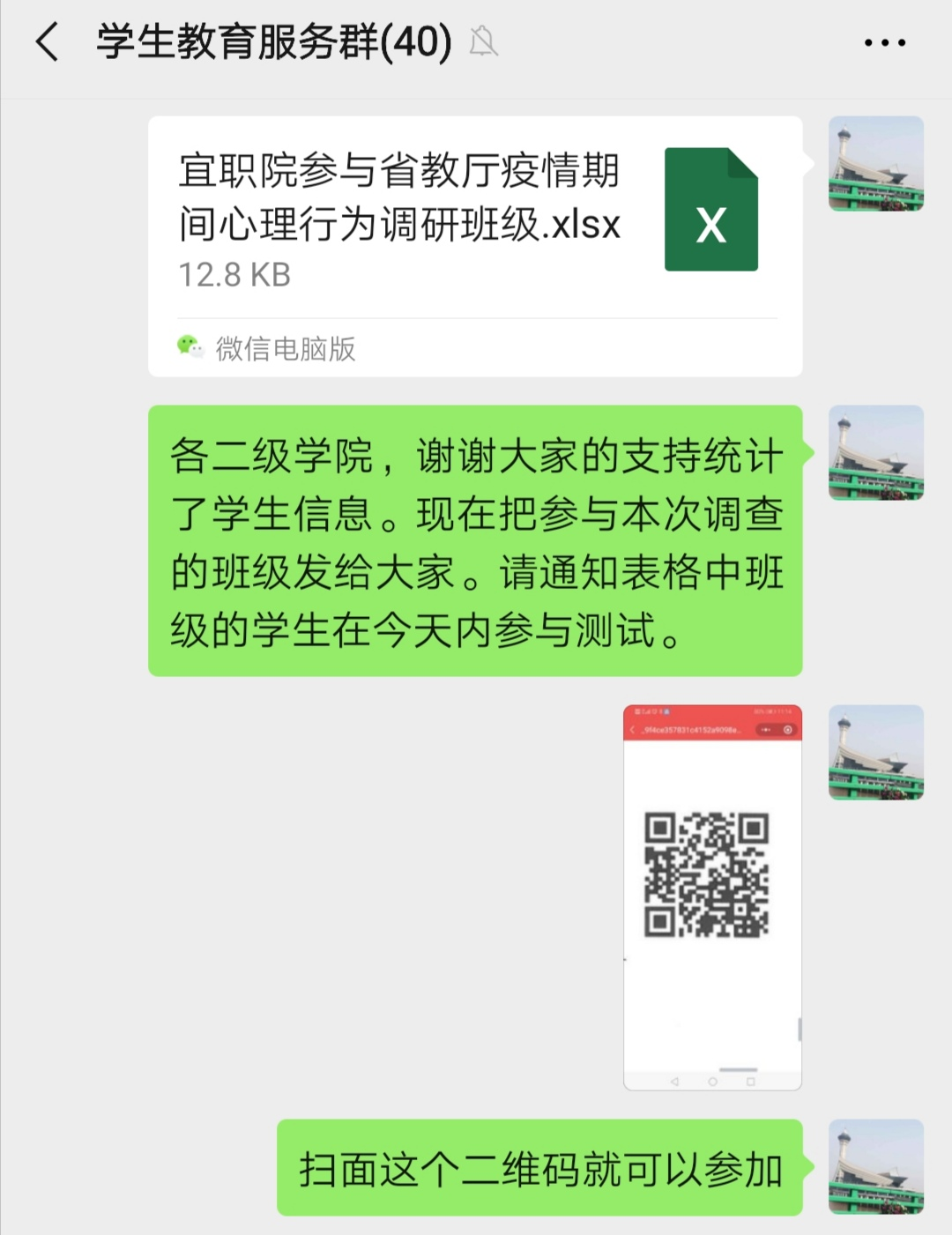Open the QR code screenshot image
This screenshot has height=1235, width=952.
(x=712, y=896)
